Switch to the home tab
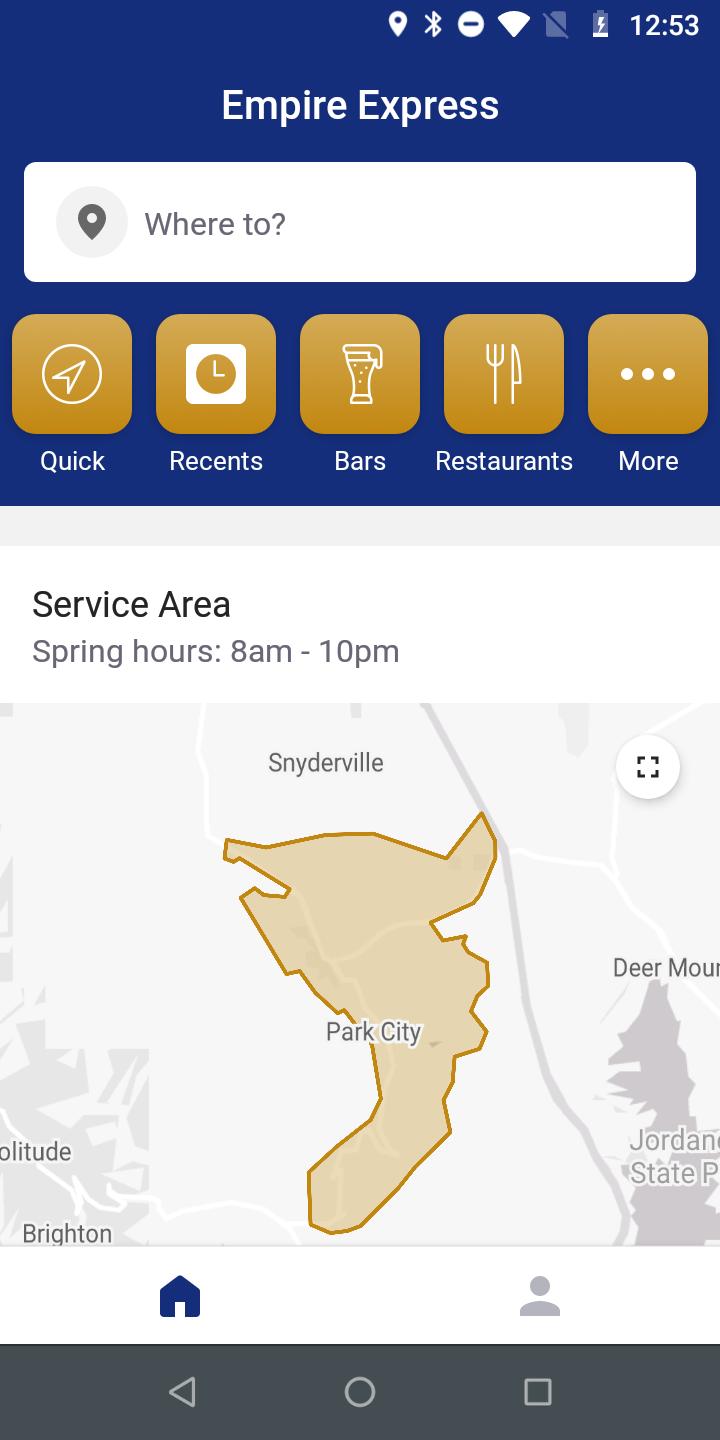This screenshot has width=720, height=1440. pos(180,1296)
